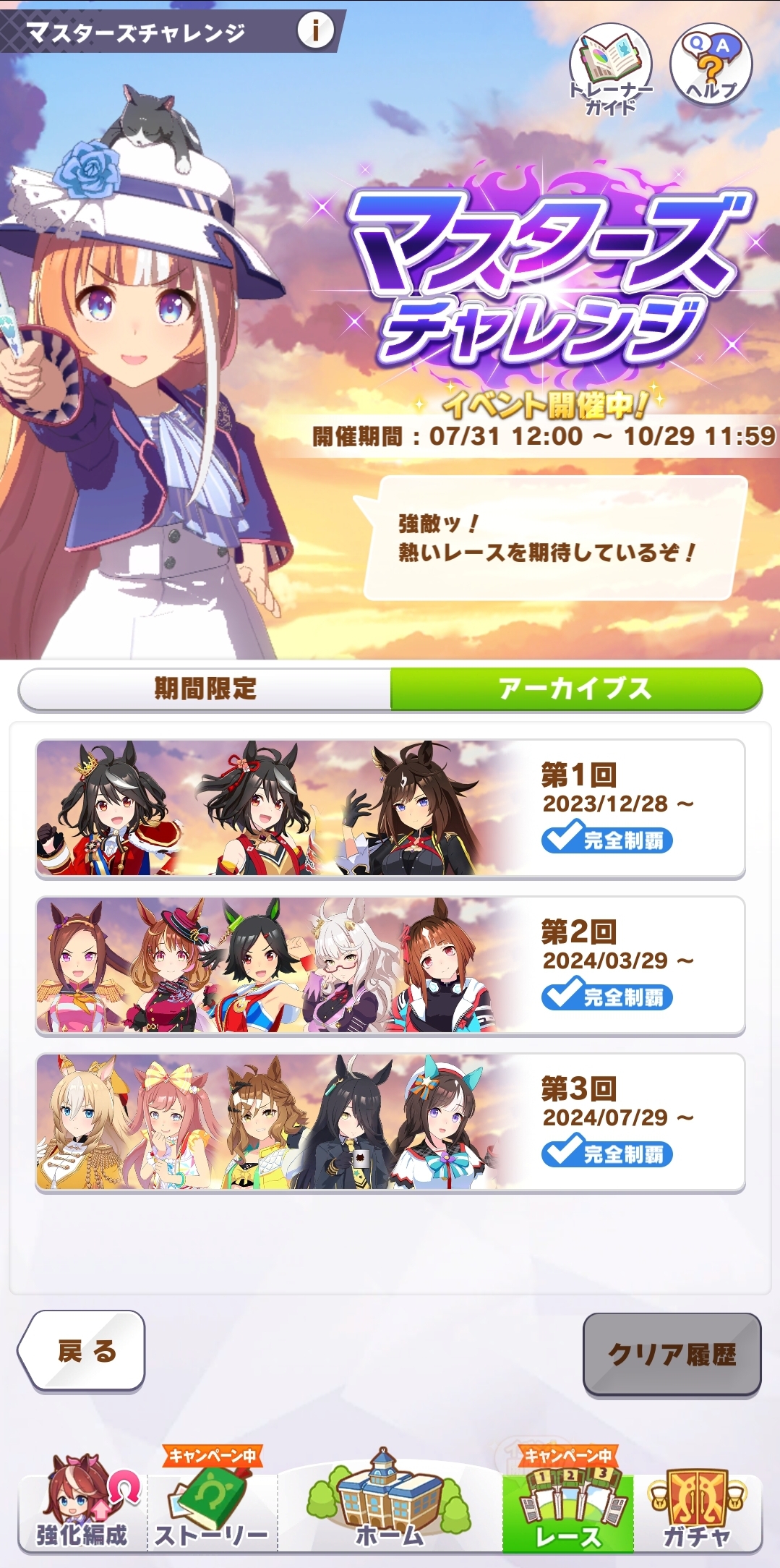Open the 第2回 2024/03/29 archive card

390,966
